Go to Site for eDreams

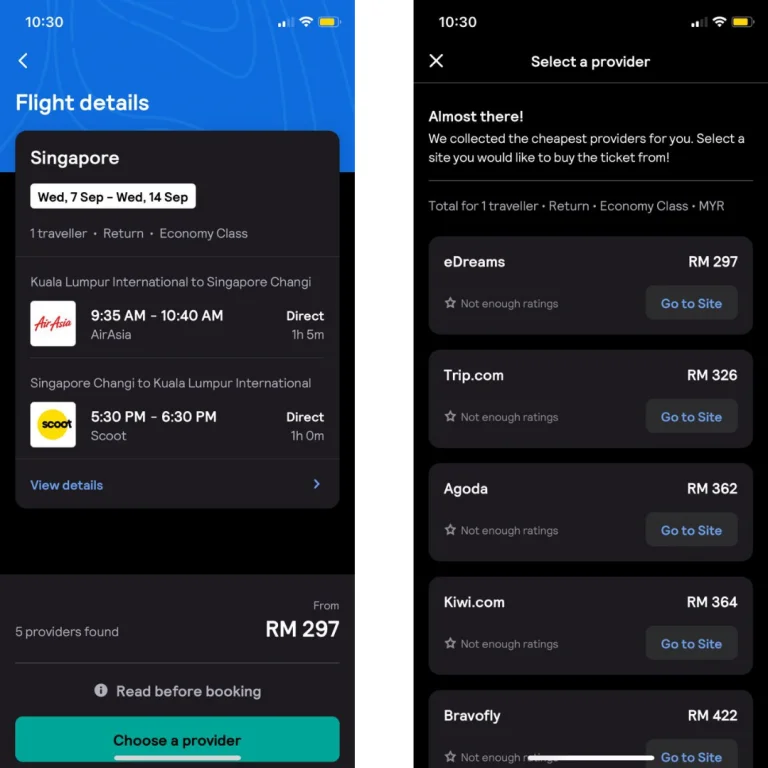pos(691,303)
